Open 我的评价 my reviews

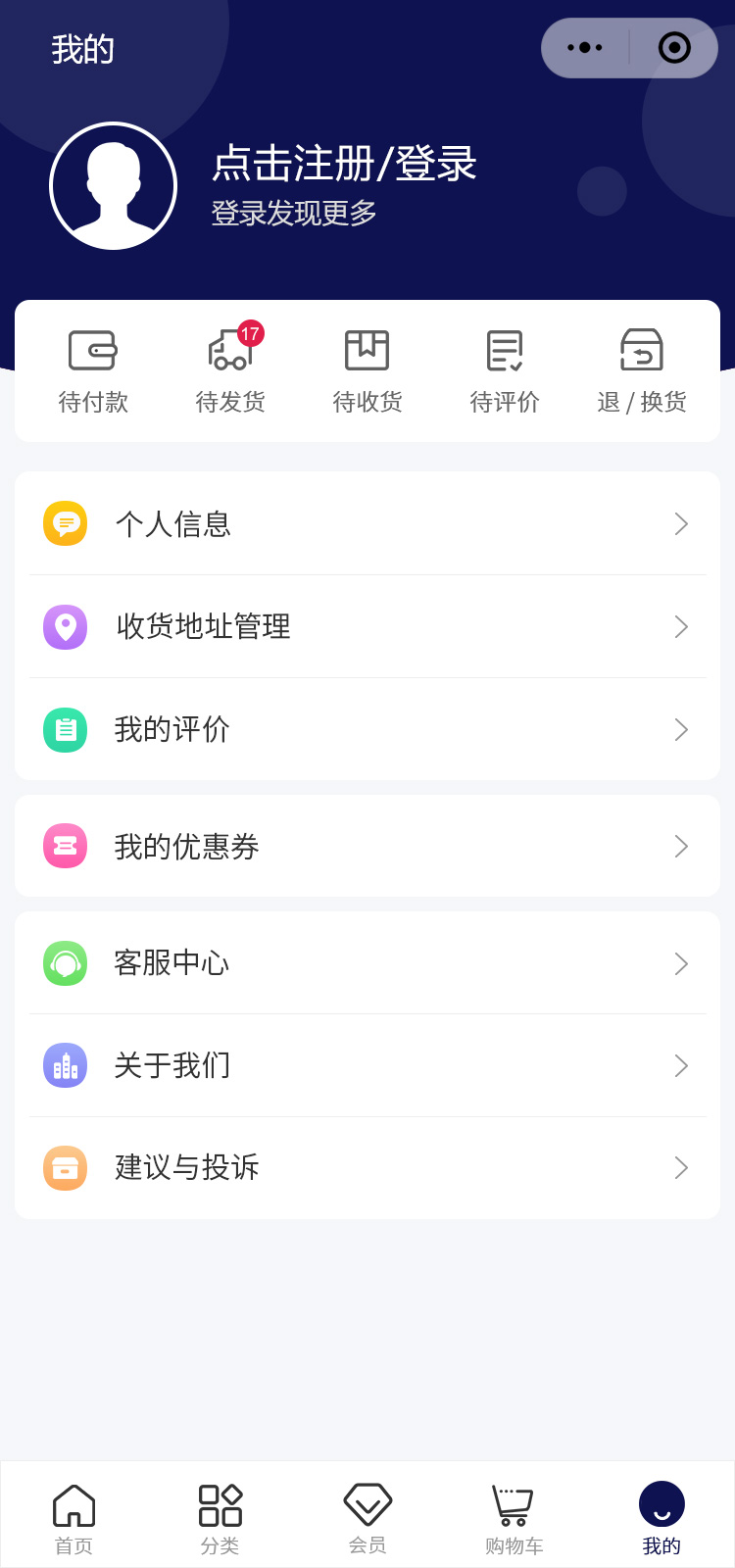[367, 730]
